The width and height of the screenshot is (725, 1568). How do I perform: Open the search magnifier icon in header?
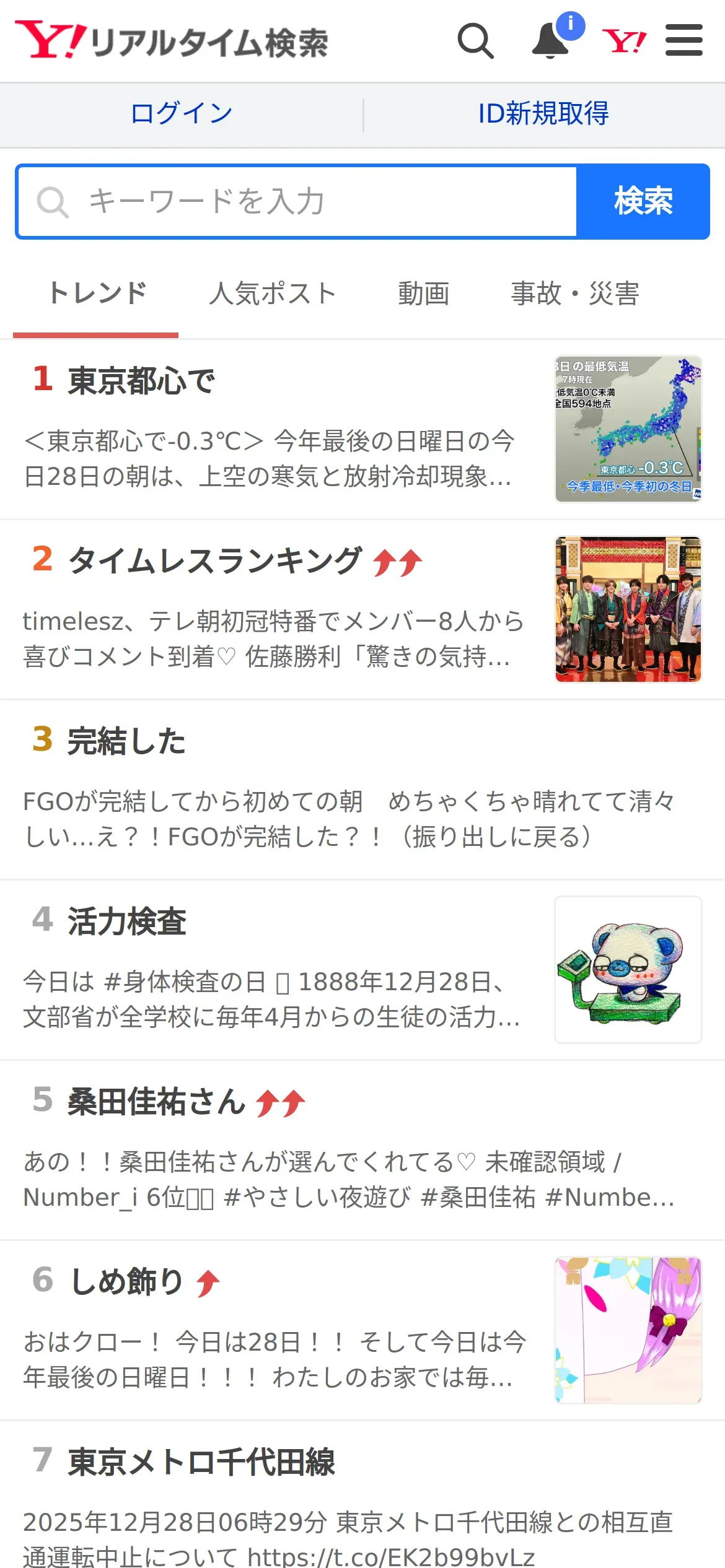pyautogui.click(x=475, y=41)
